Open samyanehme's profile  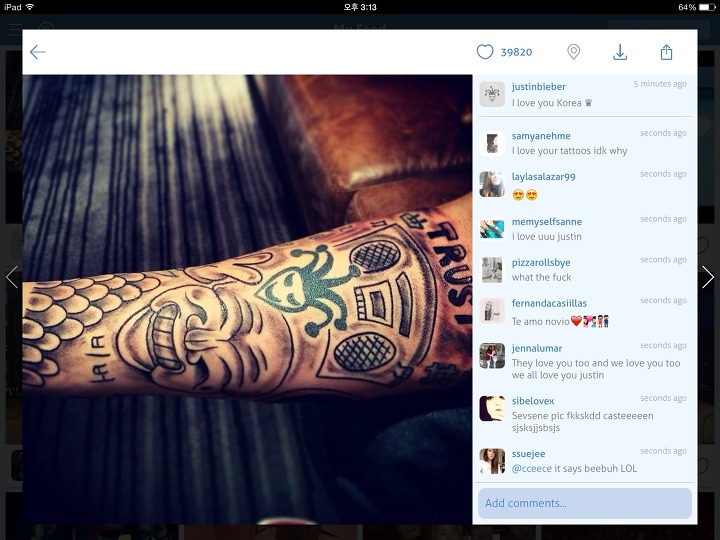coord(541,136)
